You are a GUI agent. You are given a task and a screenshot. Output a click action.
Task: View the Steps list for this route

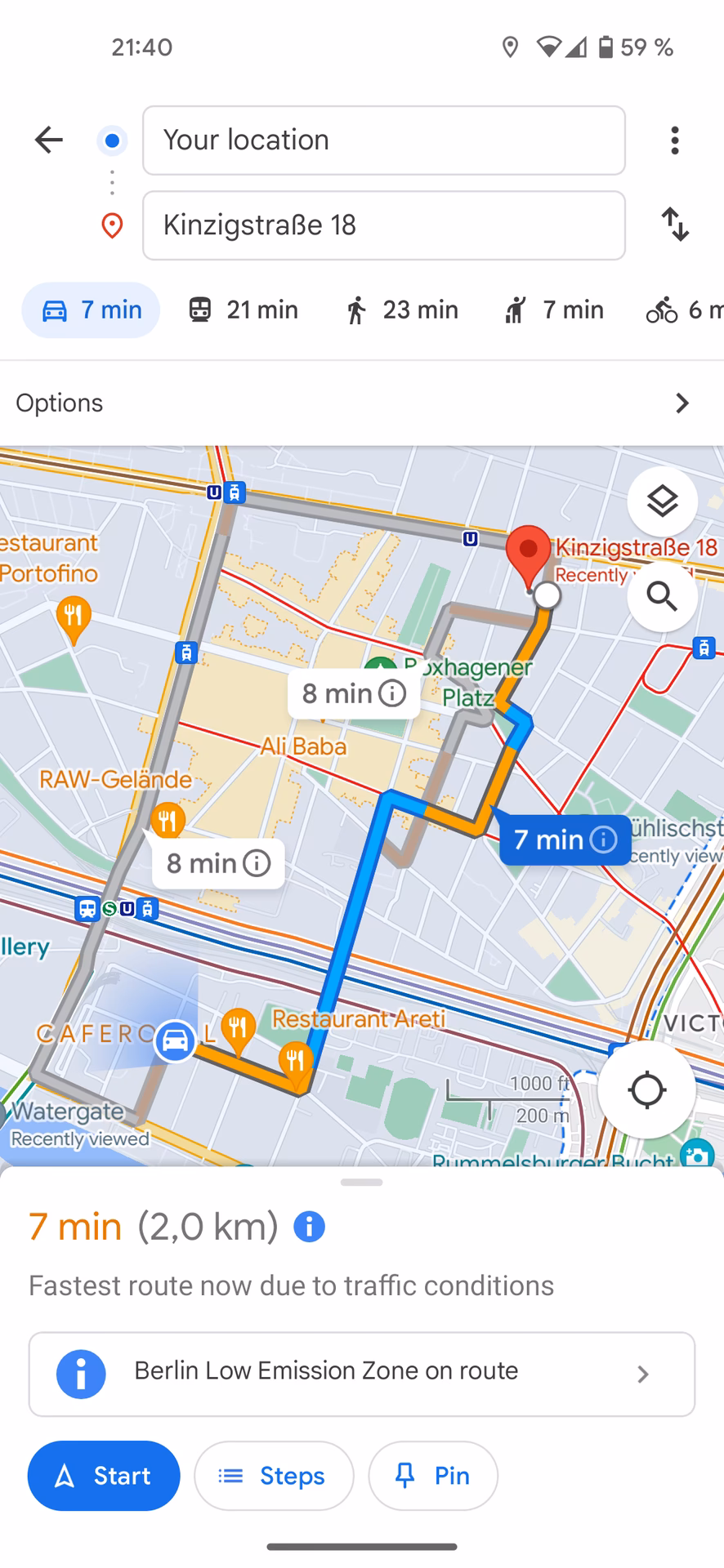click(x=274, y=1476)
